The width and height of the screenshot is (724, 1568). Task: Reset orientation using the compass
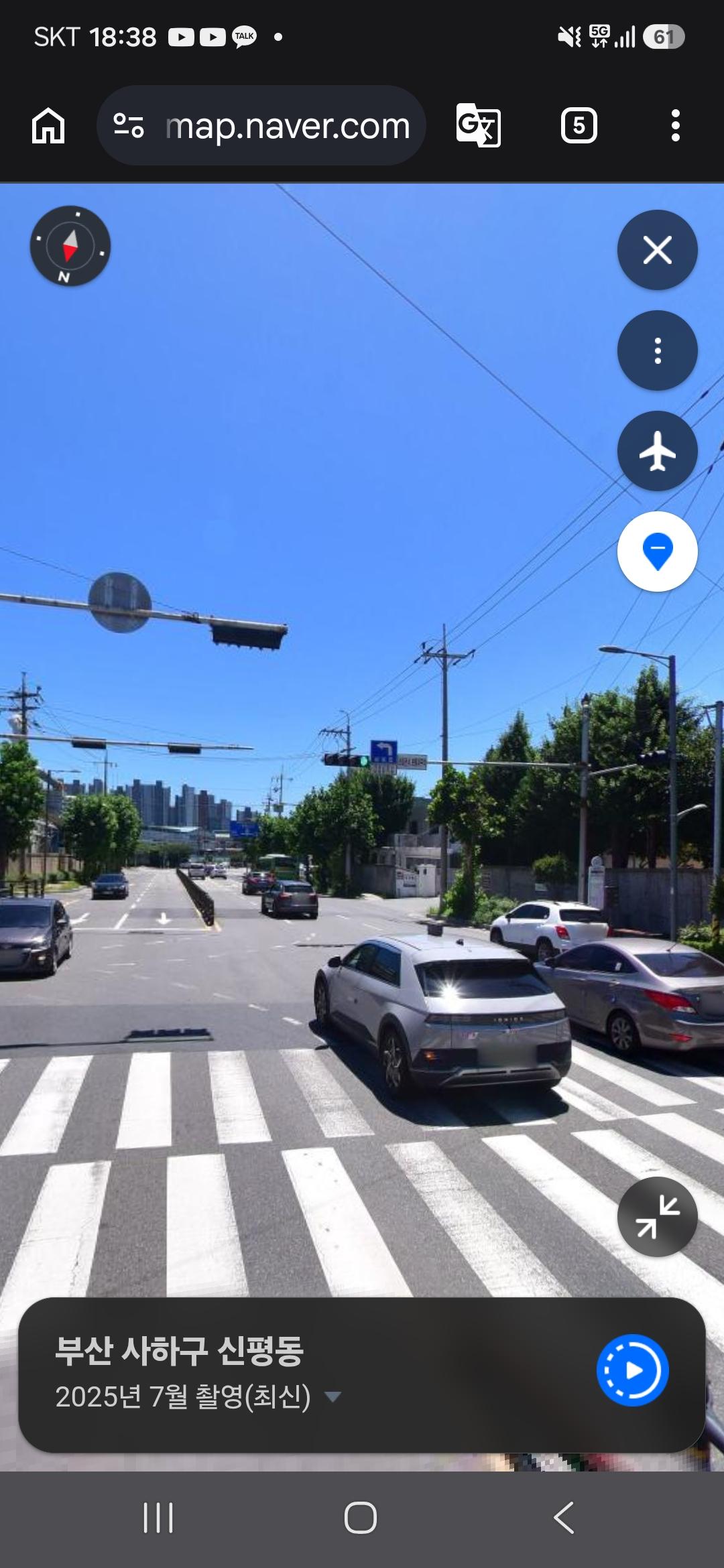click(x=70, y=246)
